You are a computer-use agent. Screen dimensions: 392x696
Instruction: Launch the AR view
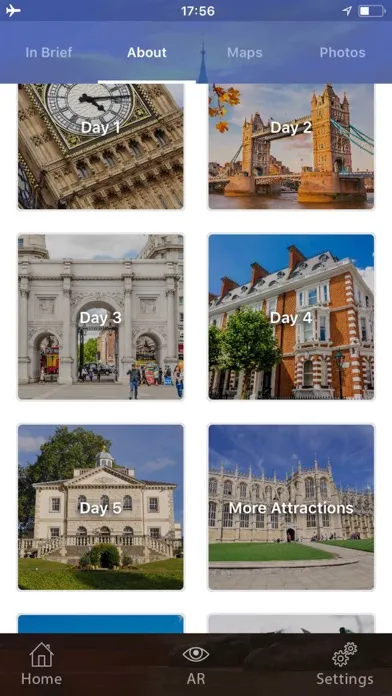(x=196, y=664)
